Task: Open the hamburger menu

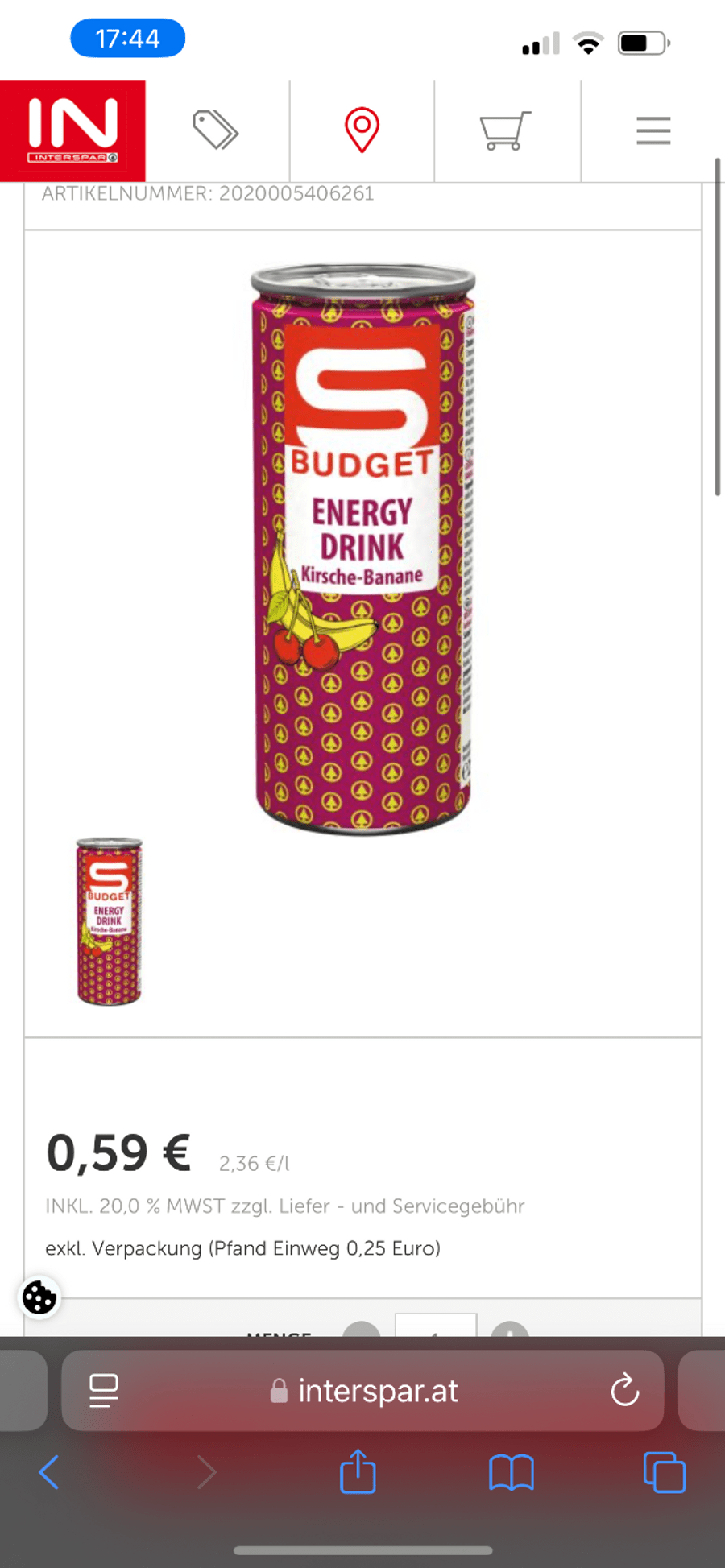Action: point(653,130)
